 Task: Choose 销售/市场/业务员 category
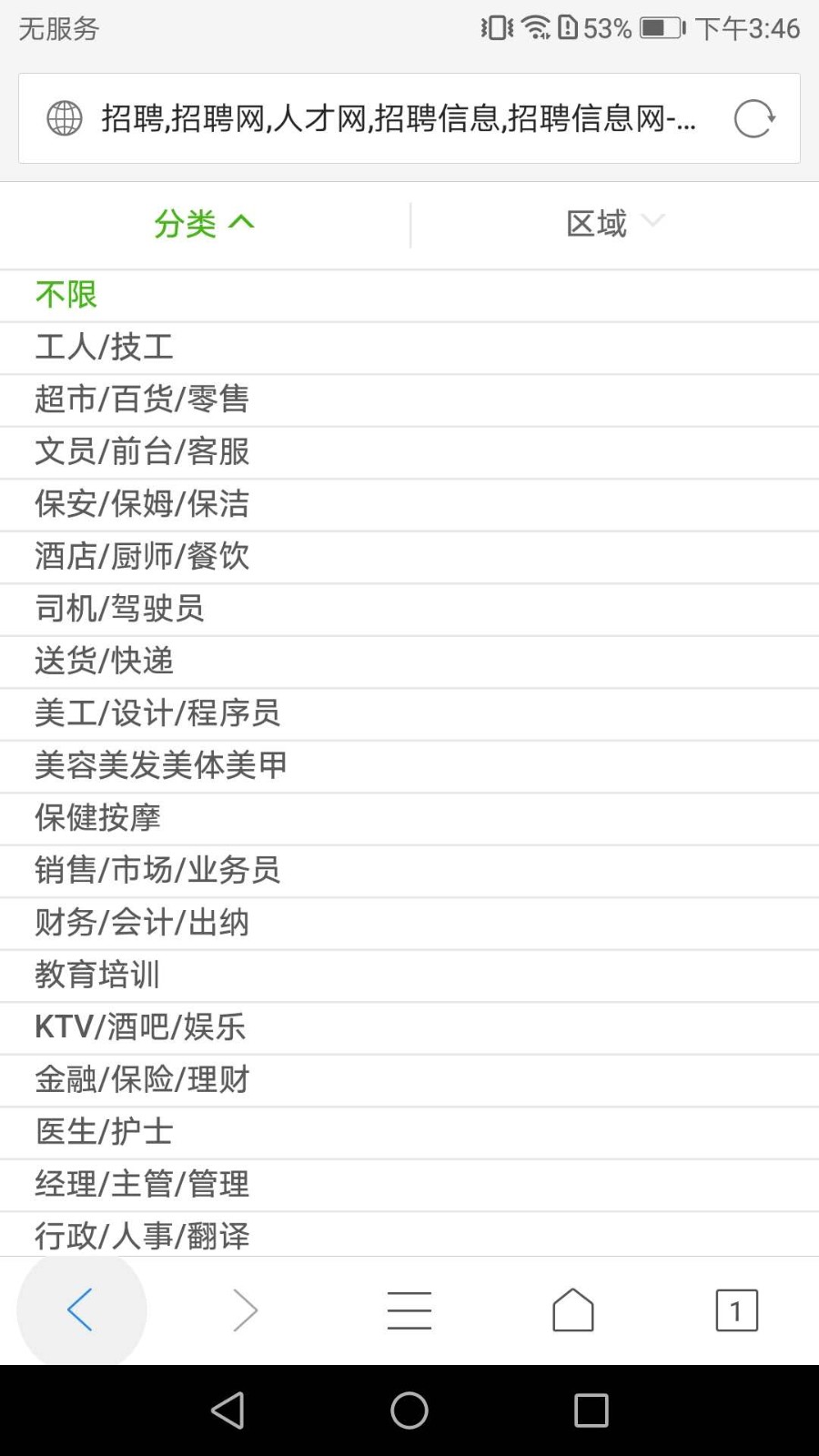point(409,871)
